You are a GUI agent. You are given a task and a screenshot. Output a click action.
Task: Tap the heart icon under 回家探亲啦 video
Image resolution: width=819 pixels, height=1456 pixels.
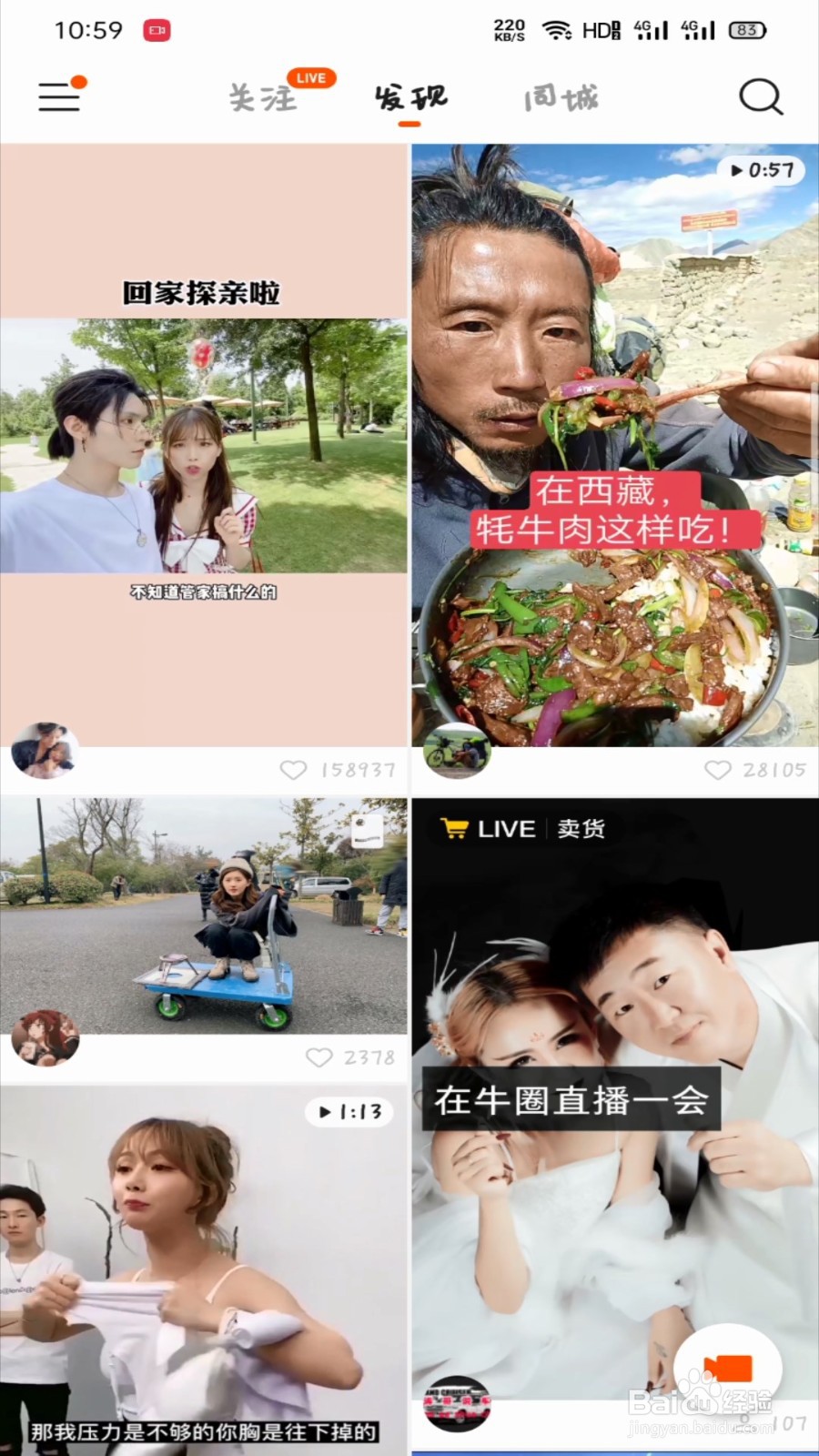coord(293,769)
